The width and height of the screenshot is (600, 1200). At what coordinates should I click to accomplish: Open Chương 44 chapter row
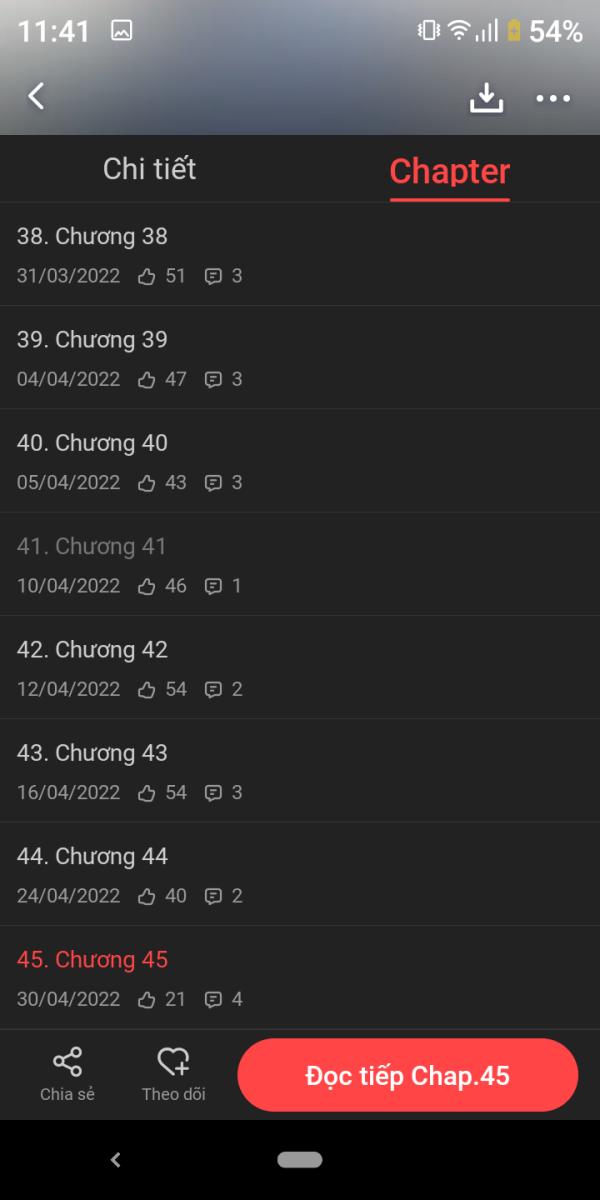tap(300, 874)
